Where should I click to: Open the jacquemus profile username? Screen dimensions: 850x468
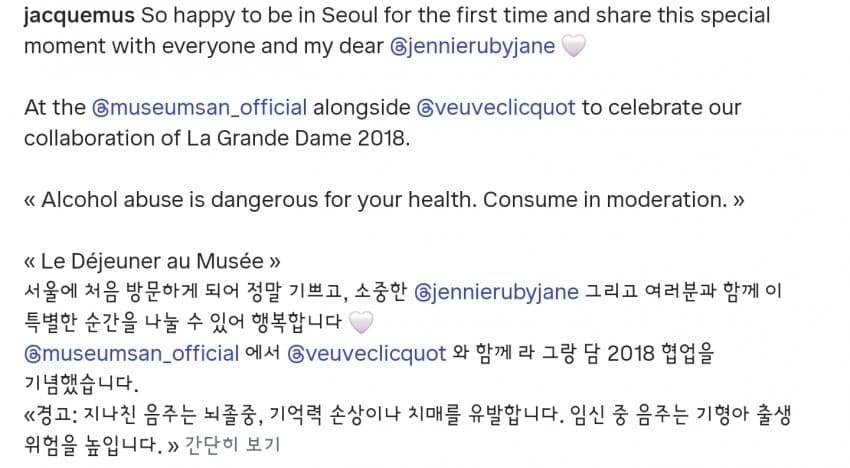pos(78,17)
